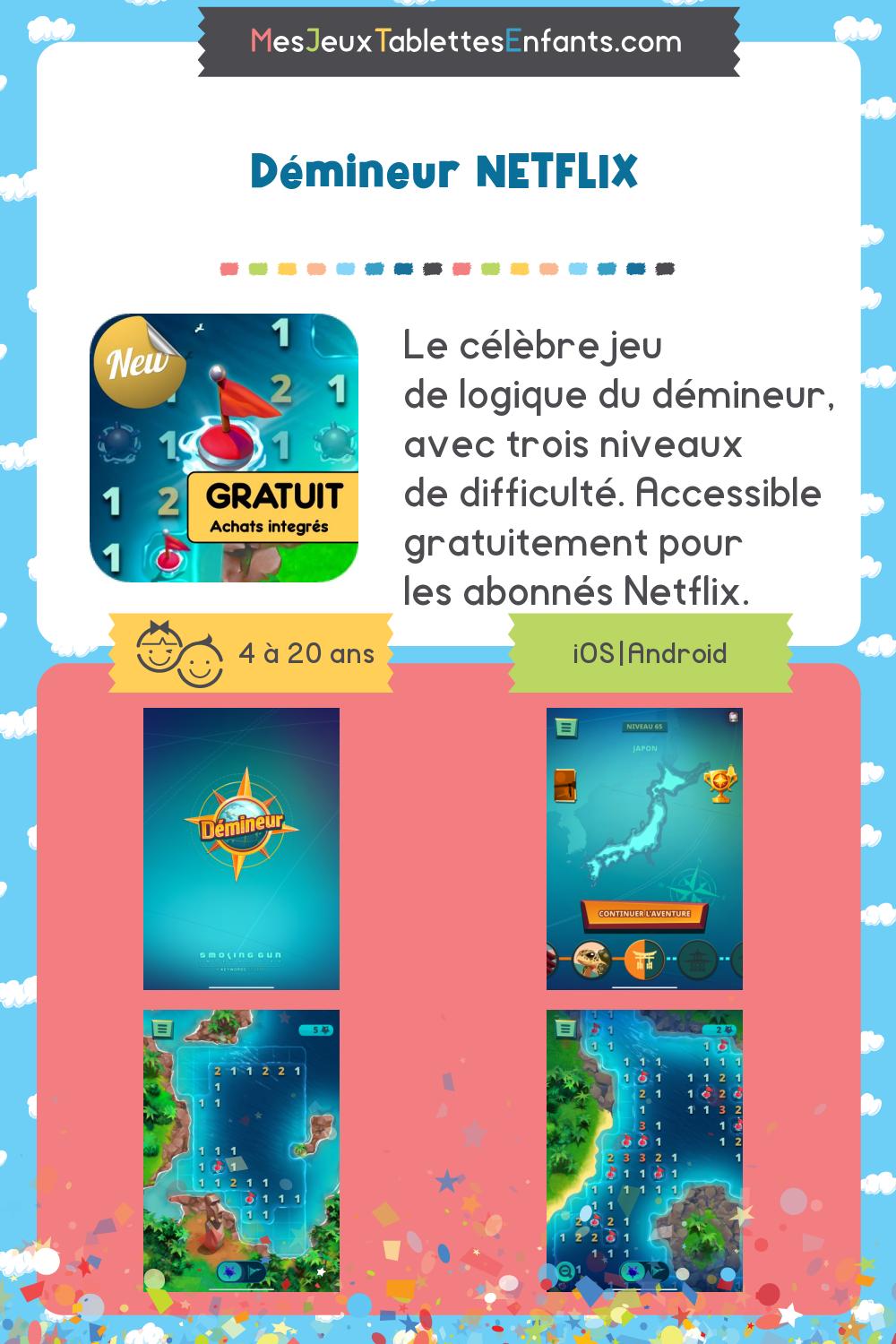Open the flag counter badge showing 5
The height and width of the screenshot is (1344, 896).
316,1030
